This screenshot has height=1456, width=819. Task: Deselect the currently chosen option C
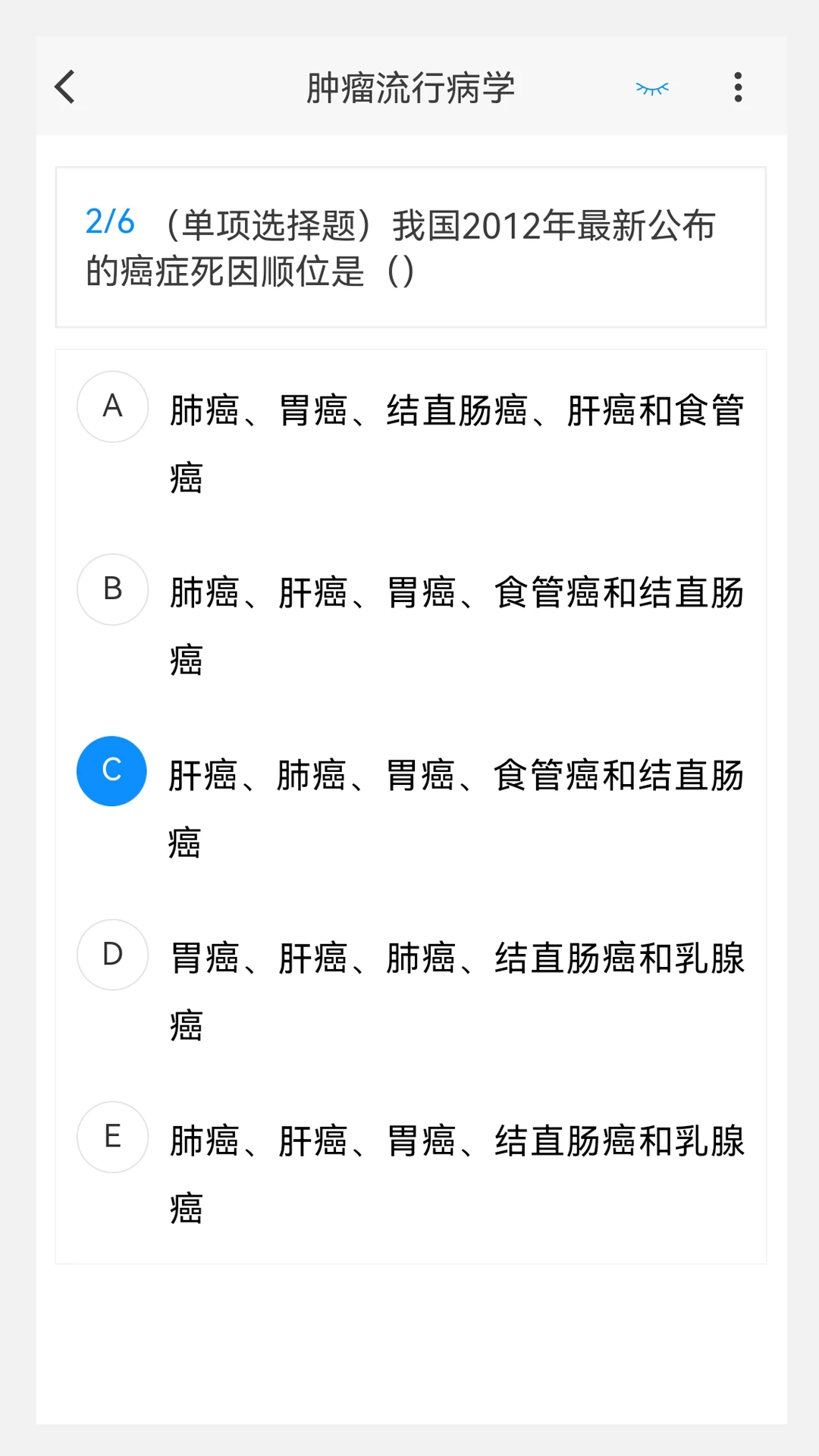pos(112,770)
